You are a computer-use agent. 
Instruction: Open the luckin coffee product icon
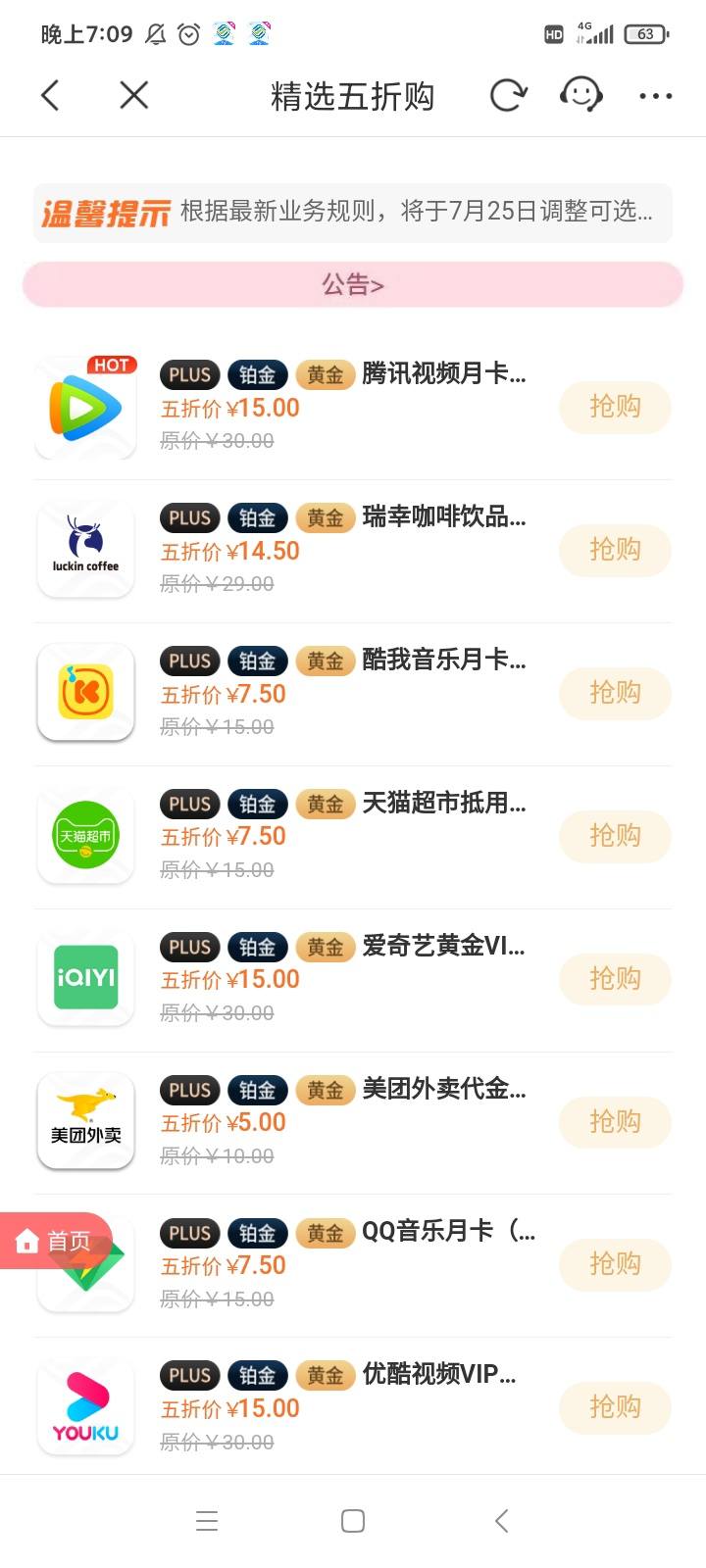pos(85,549)
